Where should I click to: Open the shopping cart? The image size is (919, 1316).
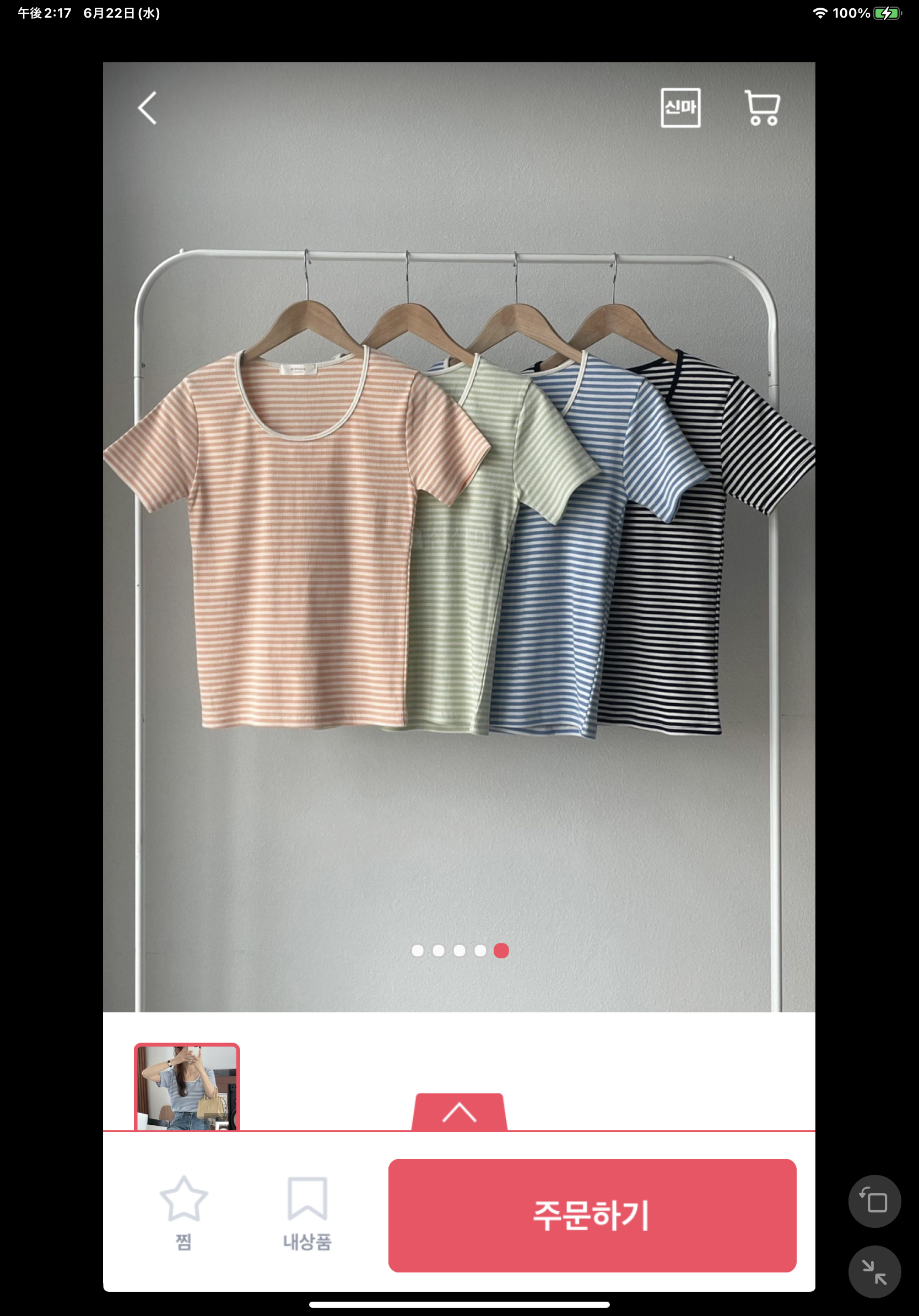(x=762, y=108)
